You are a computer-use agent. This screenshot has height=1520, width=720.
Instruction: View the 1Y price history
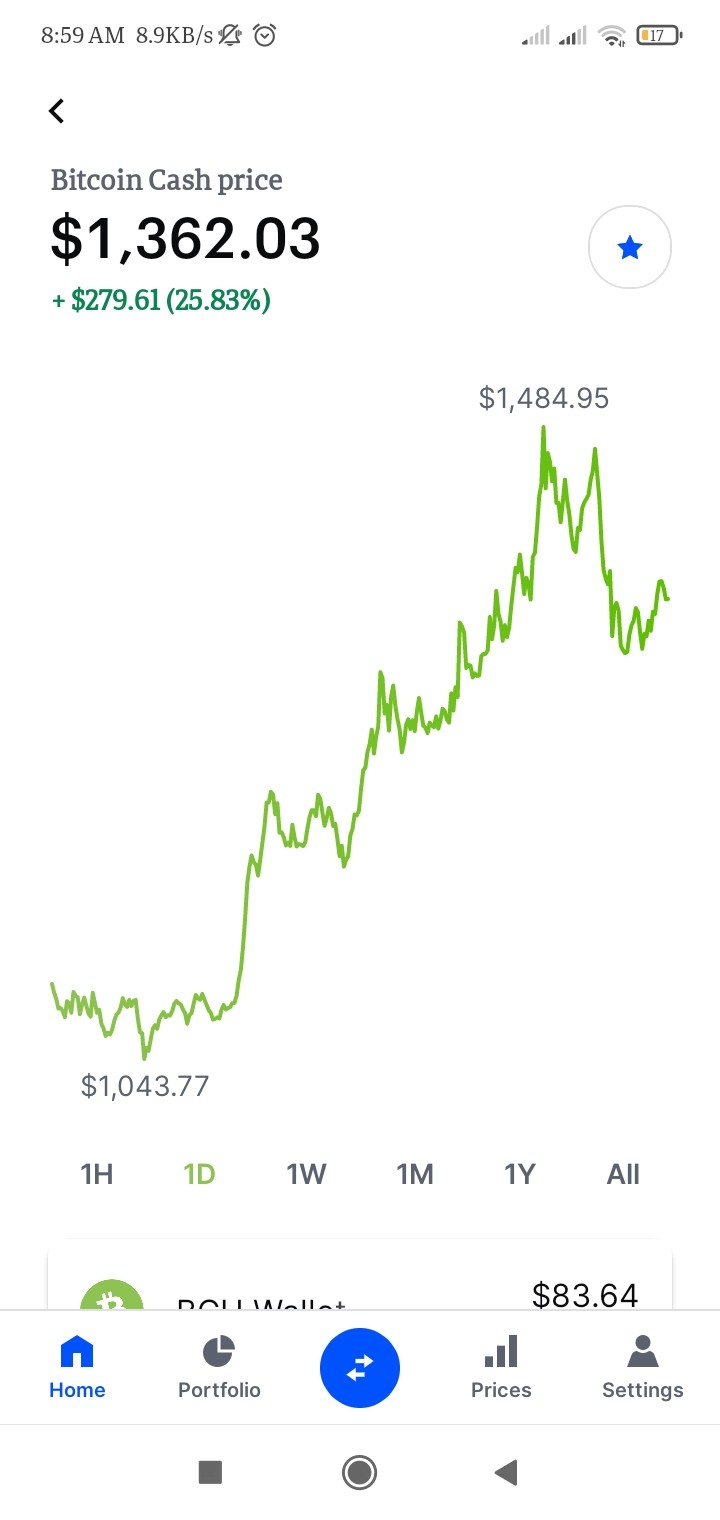click(520, 1174)
